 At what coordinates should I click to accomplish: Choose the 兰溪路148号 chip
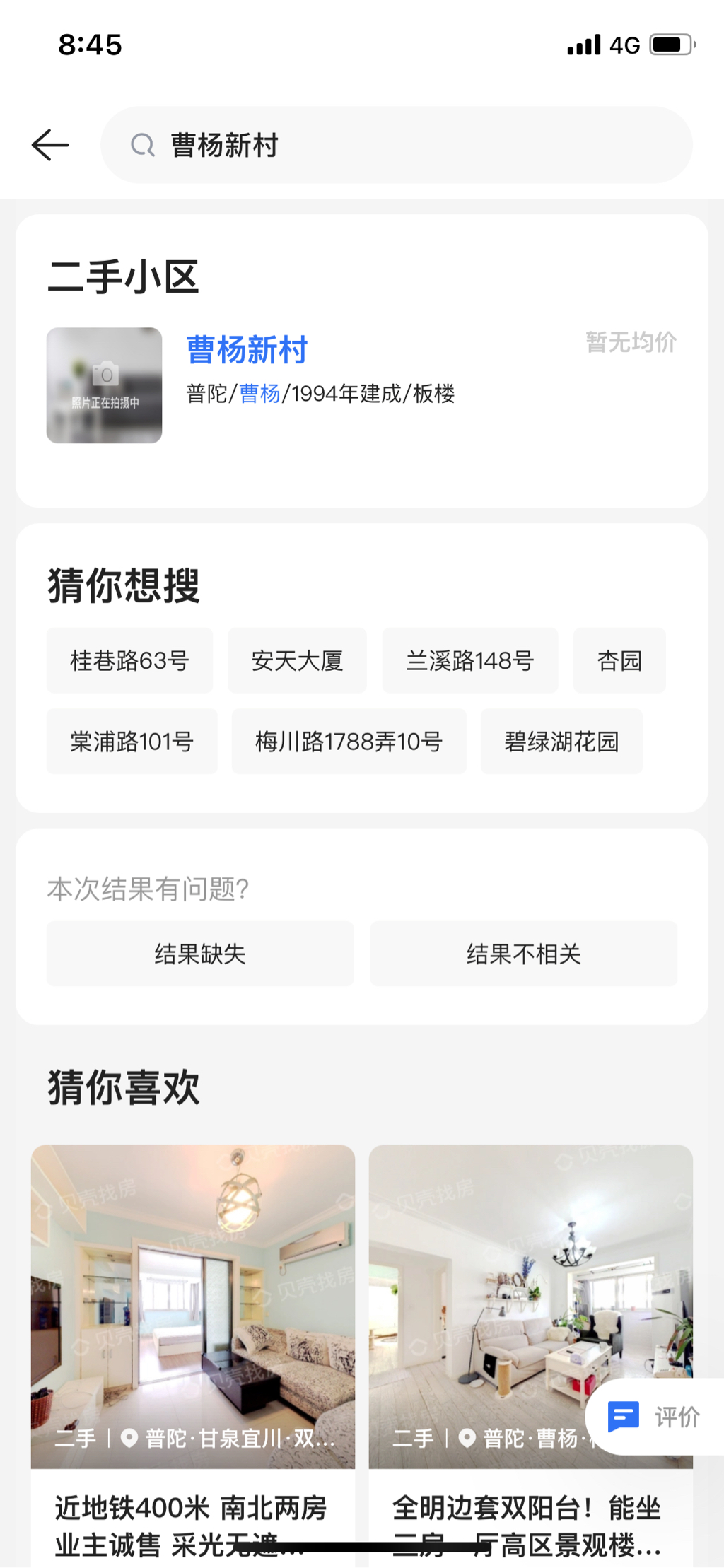pos(469,660)
